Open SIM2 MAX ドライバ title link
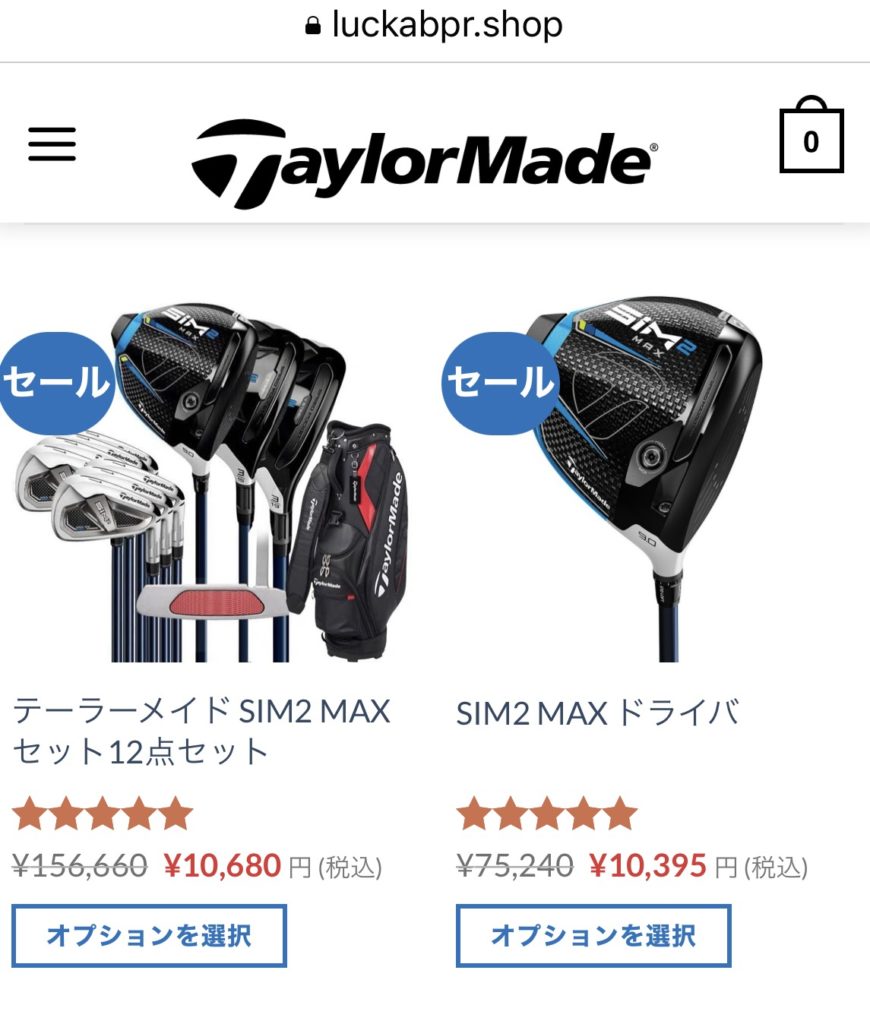Image resolution: width=870 pixels, height=1024 pixels. [x=597, y=713]
